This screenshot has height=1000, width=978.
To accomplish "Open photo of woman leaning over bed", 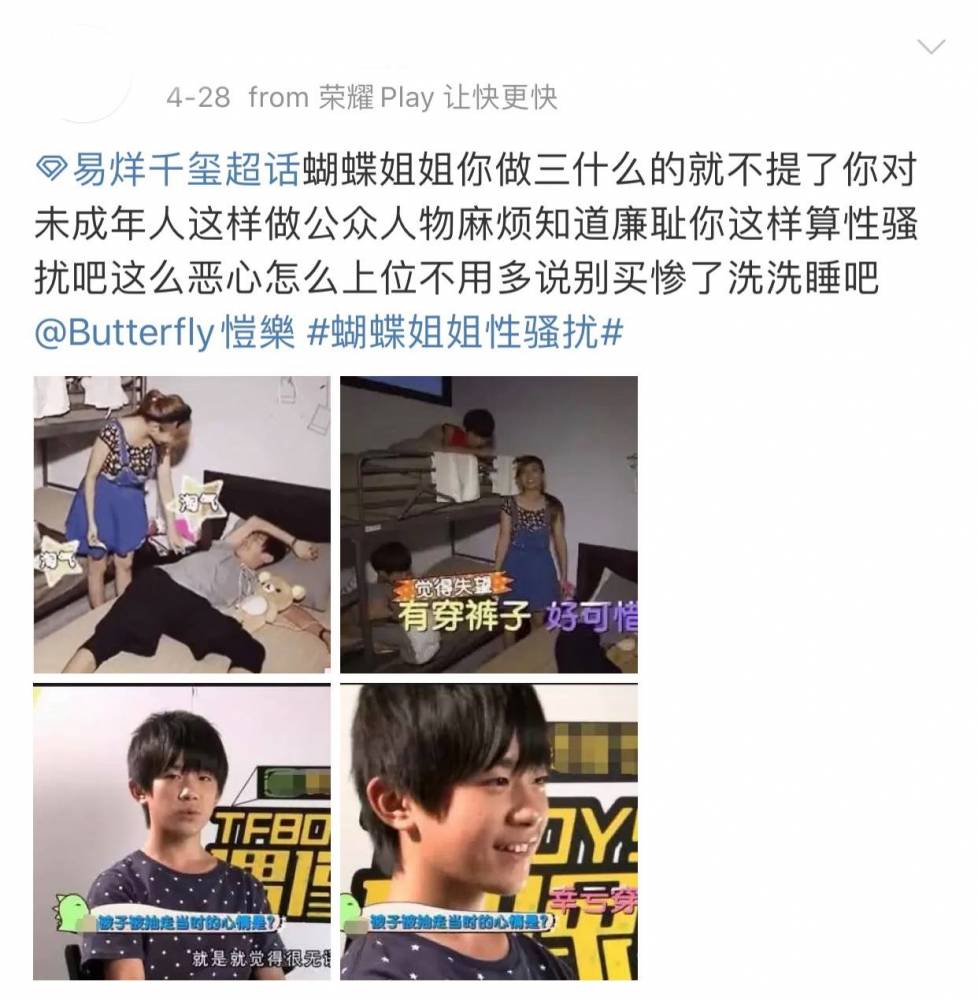I will [x=182, y=524].
